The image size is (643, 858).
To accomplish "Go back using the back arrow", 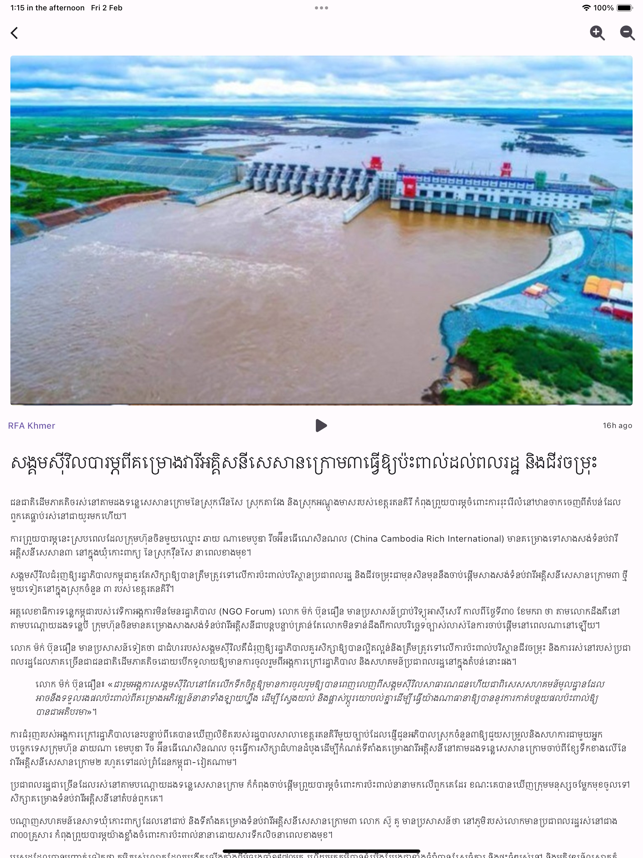I will [14, 33].
